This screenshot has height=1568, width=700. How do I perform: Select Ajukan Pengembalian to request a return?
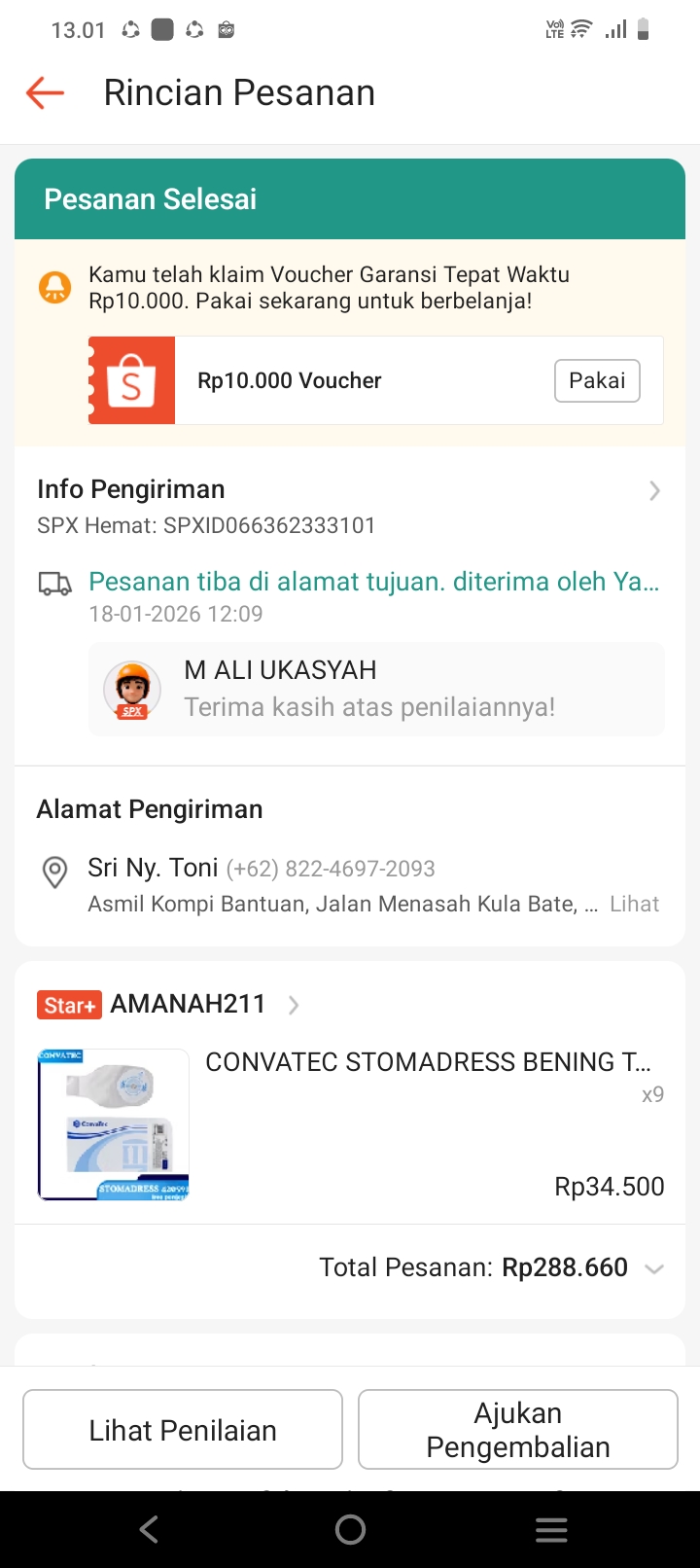coord(518,1429)
